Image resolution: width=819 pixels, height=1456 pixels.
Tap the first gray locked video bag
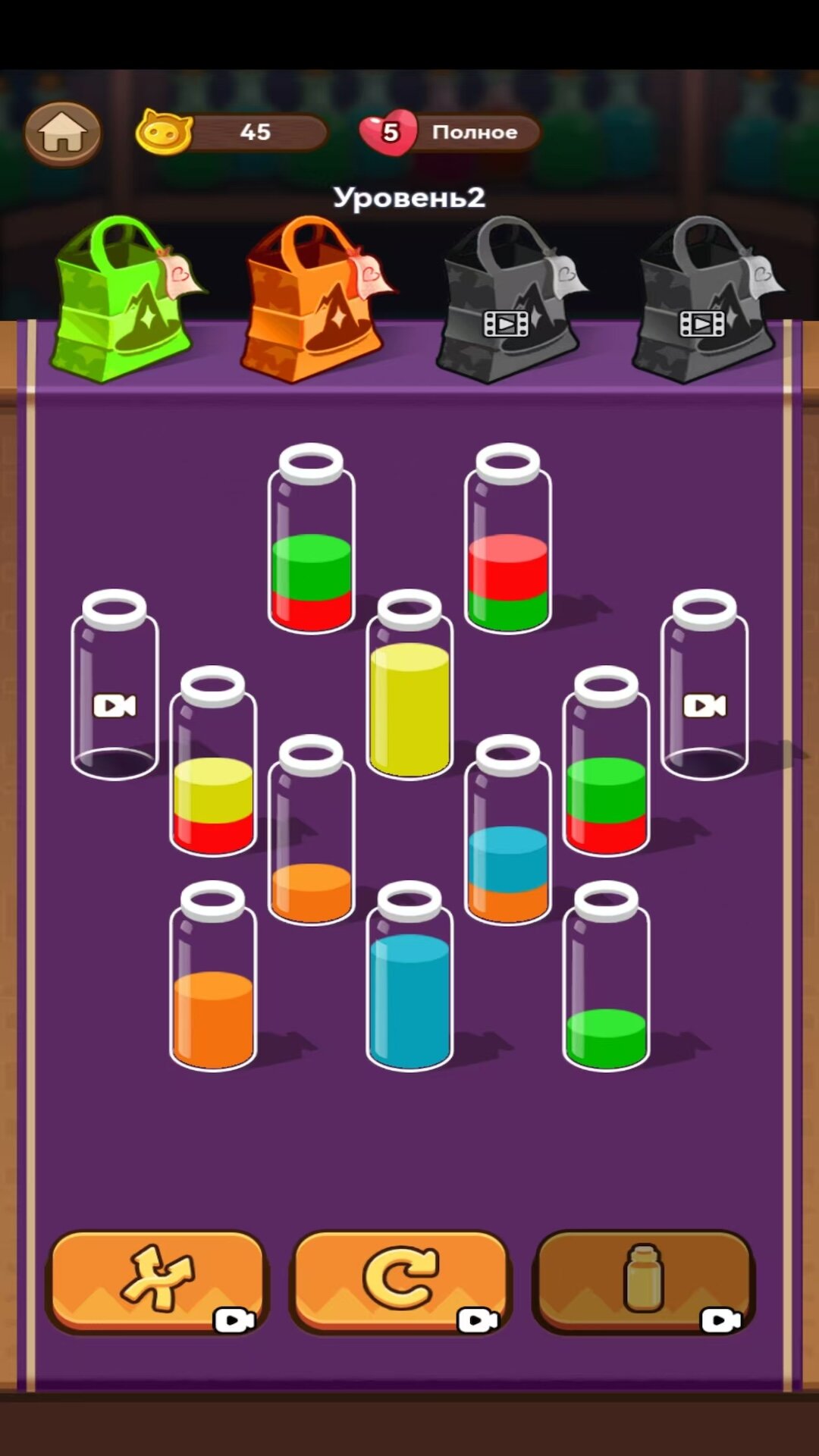510,300
